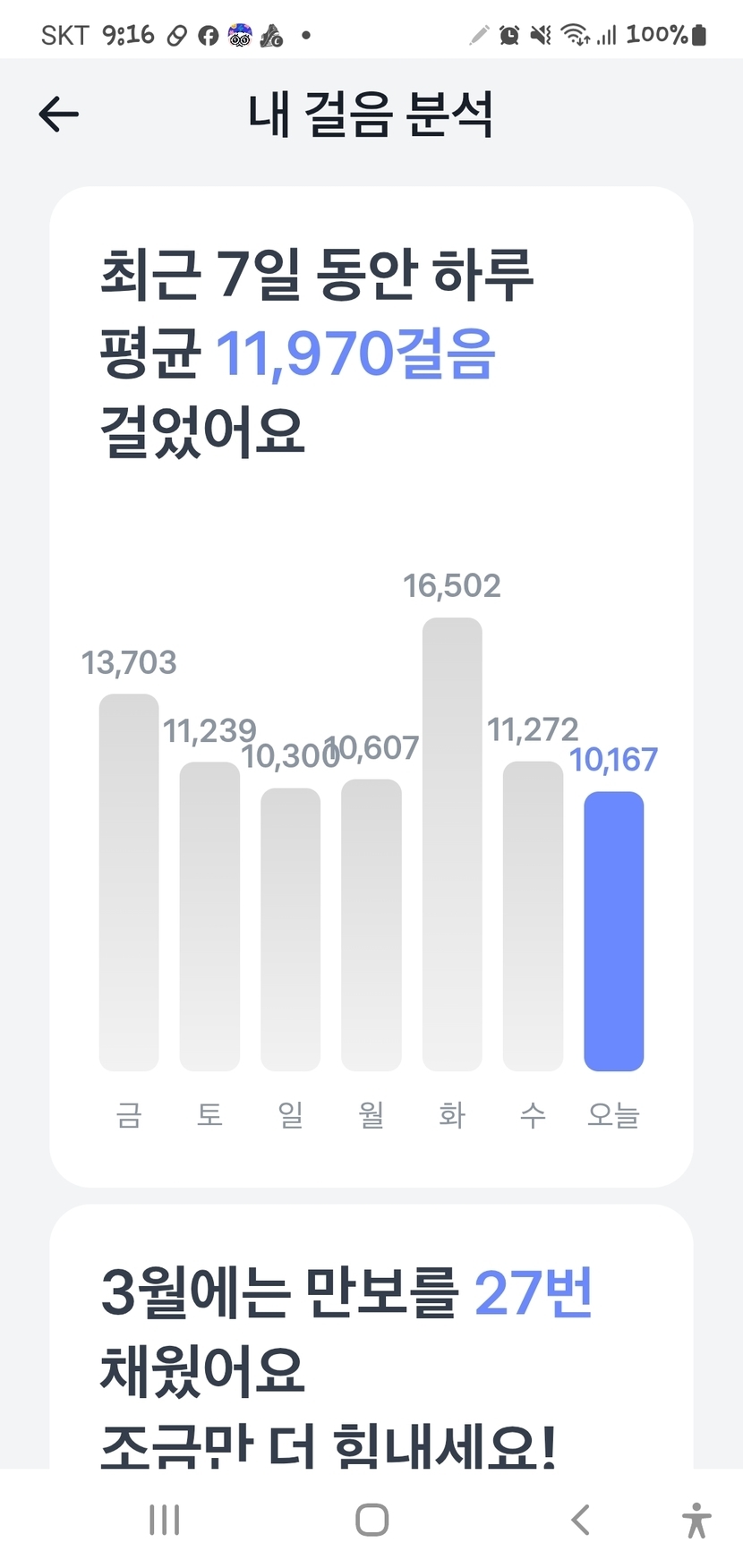The width and height of the screenshot is (743, 1568).
Task: Go back from the step analysis screen
Action: (59, 114)
